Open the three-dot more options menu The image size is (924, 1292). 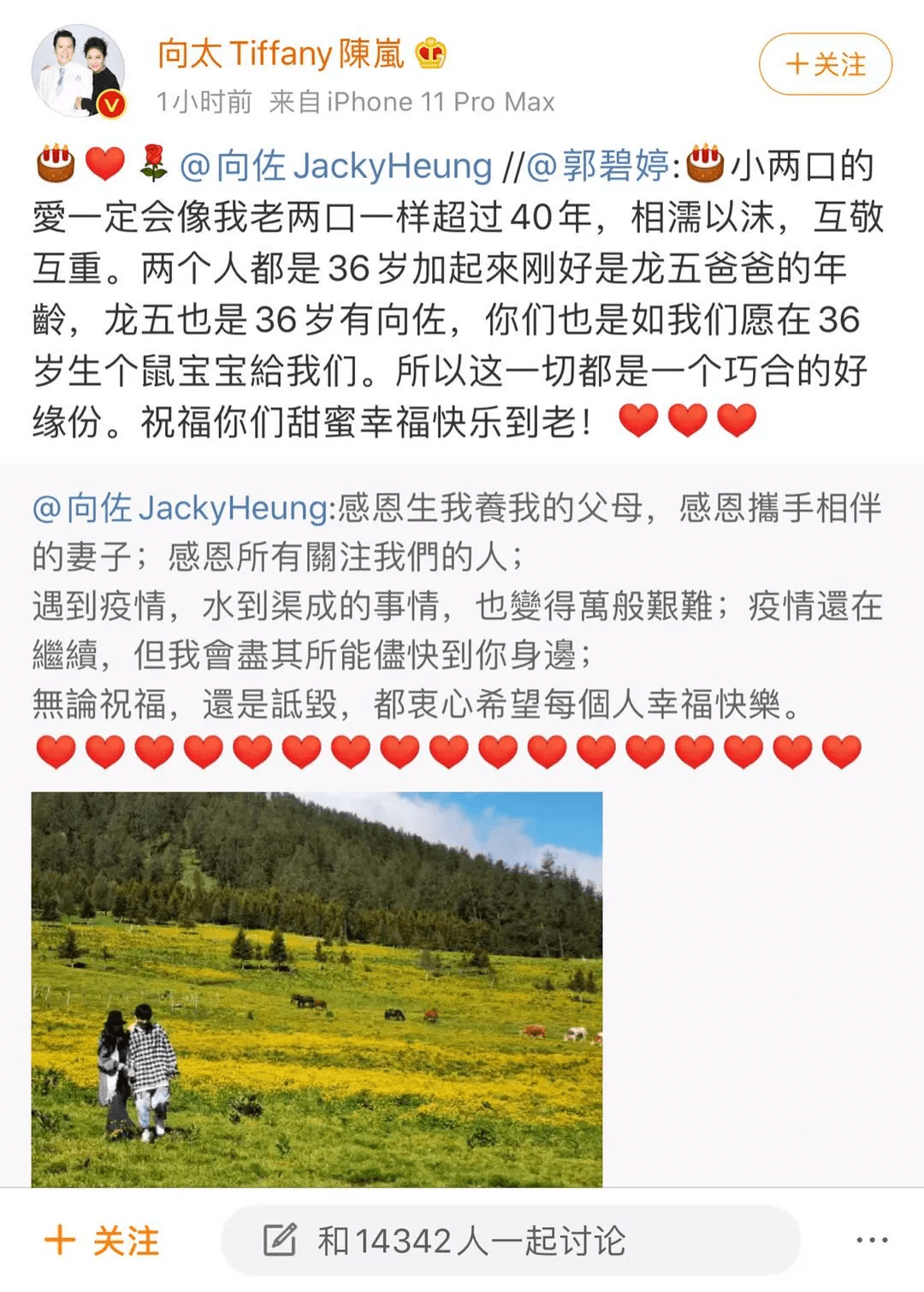(871, 1240)
